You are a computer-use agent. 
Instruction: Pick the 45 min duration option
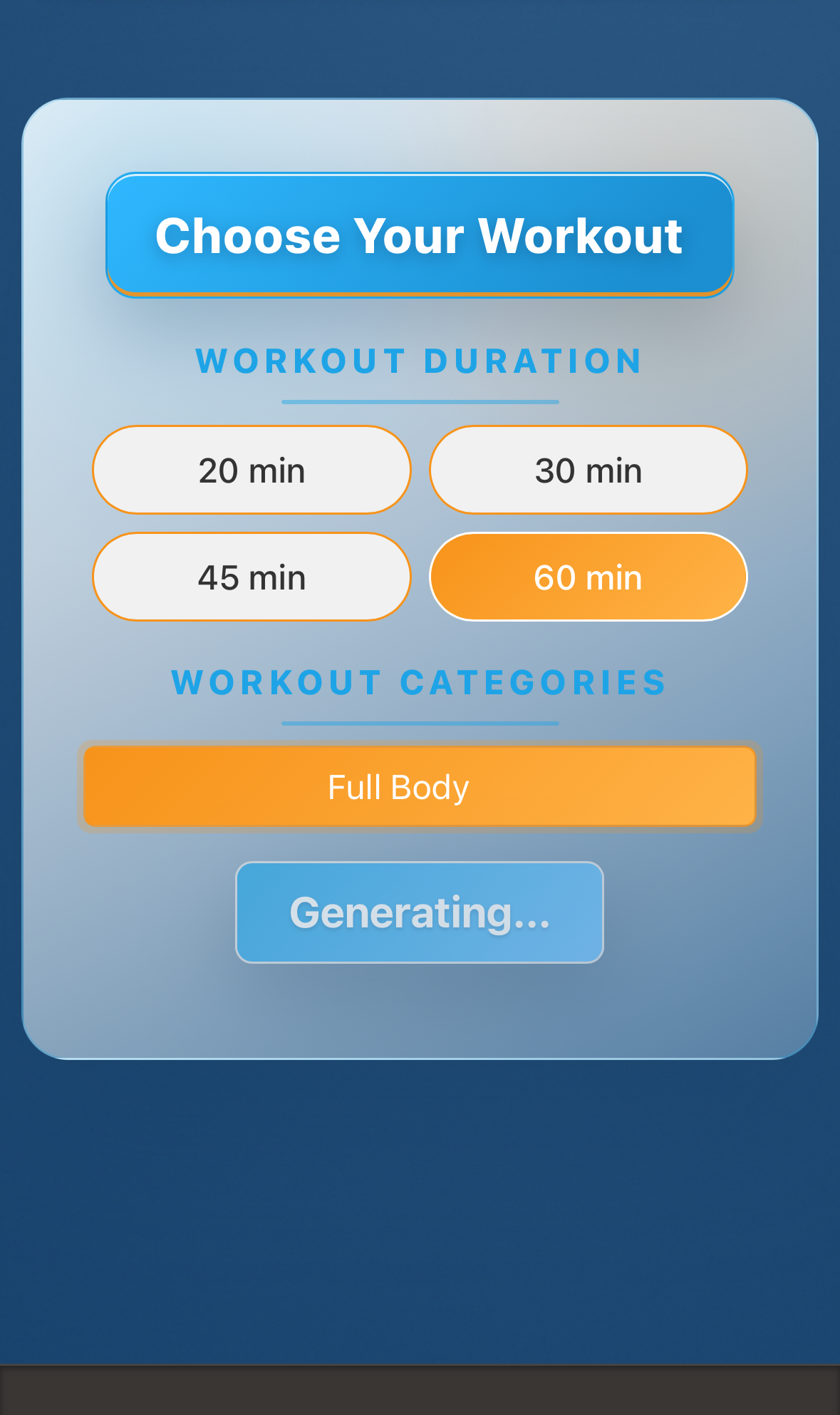[252, 577]
